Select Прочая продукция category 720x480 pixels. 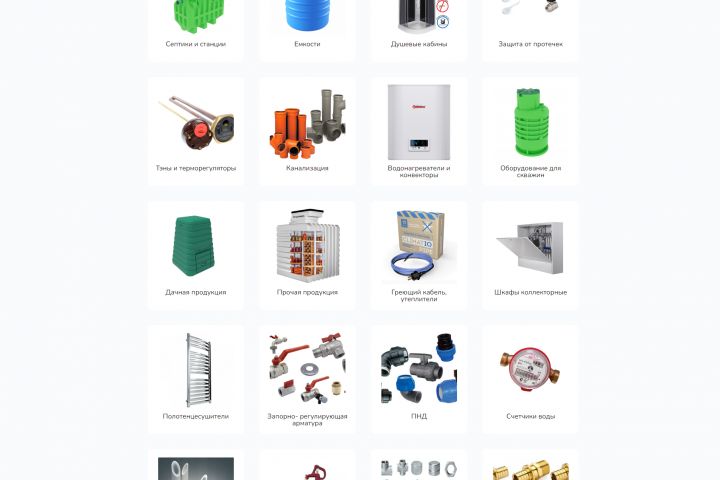[x=307, y=254]
